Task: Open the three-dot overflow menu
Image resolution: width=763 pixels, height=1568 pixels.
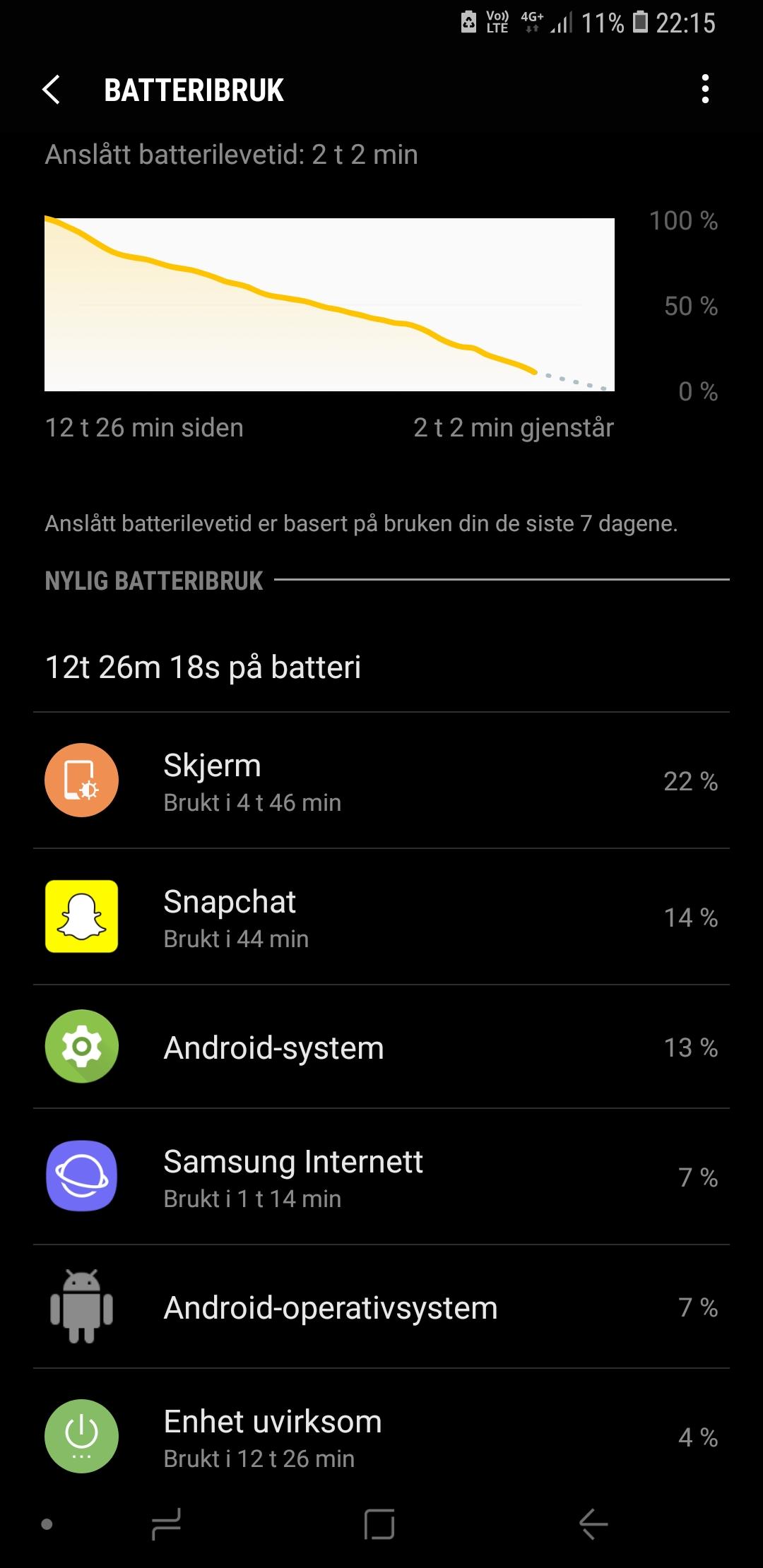Action: 704,90
